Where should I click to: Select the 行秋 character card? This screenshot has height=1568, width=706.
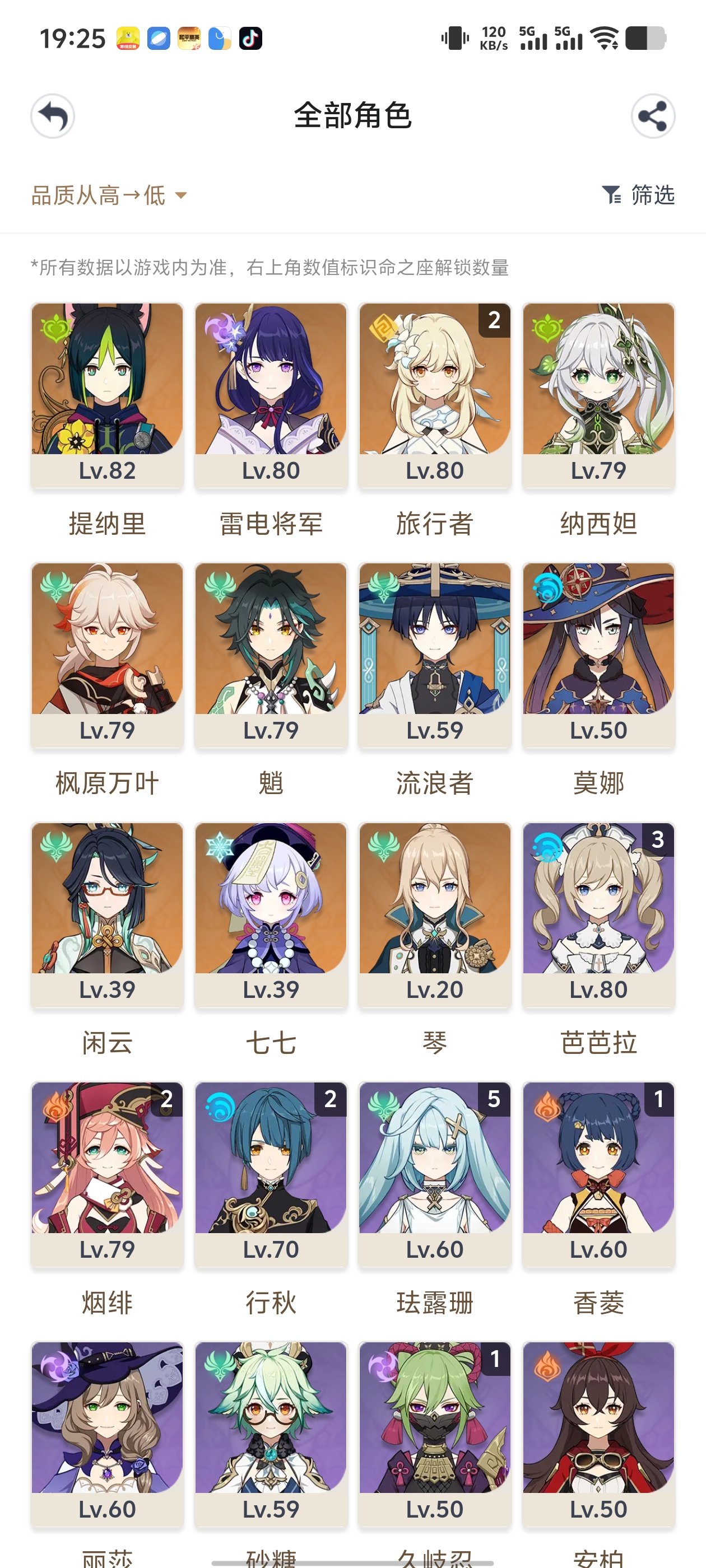point(271,1174)
